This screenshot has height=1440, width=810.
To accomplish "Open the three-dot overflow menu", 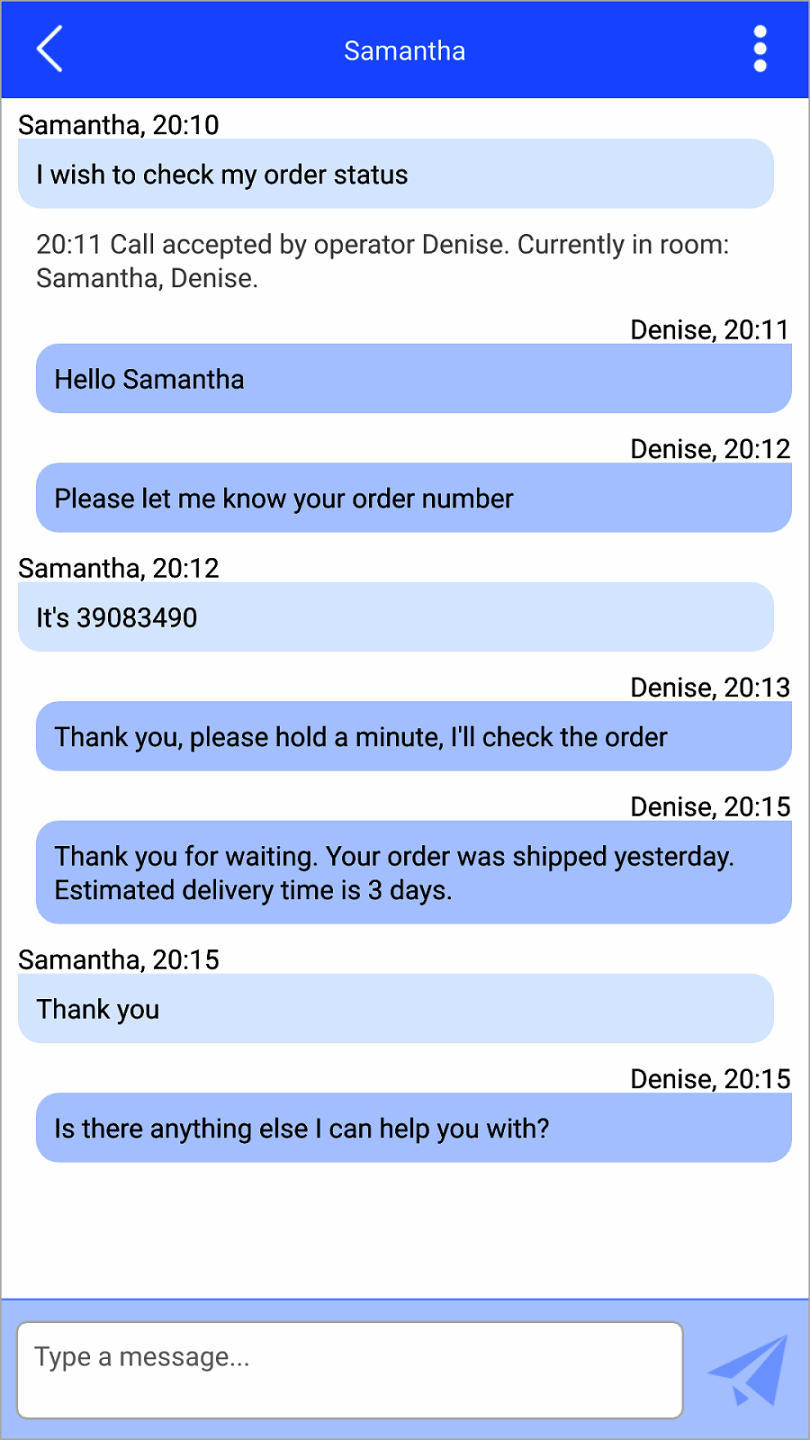I will tap(760, 49).
